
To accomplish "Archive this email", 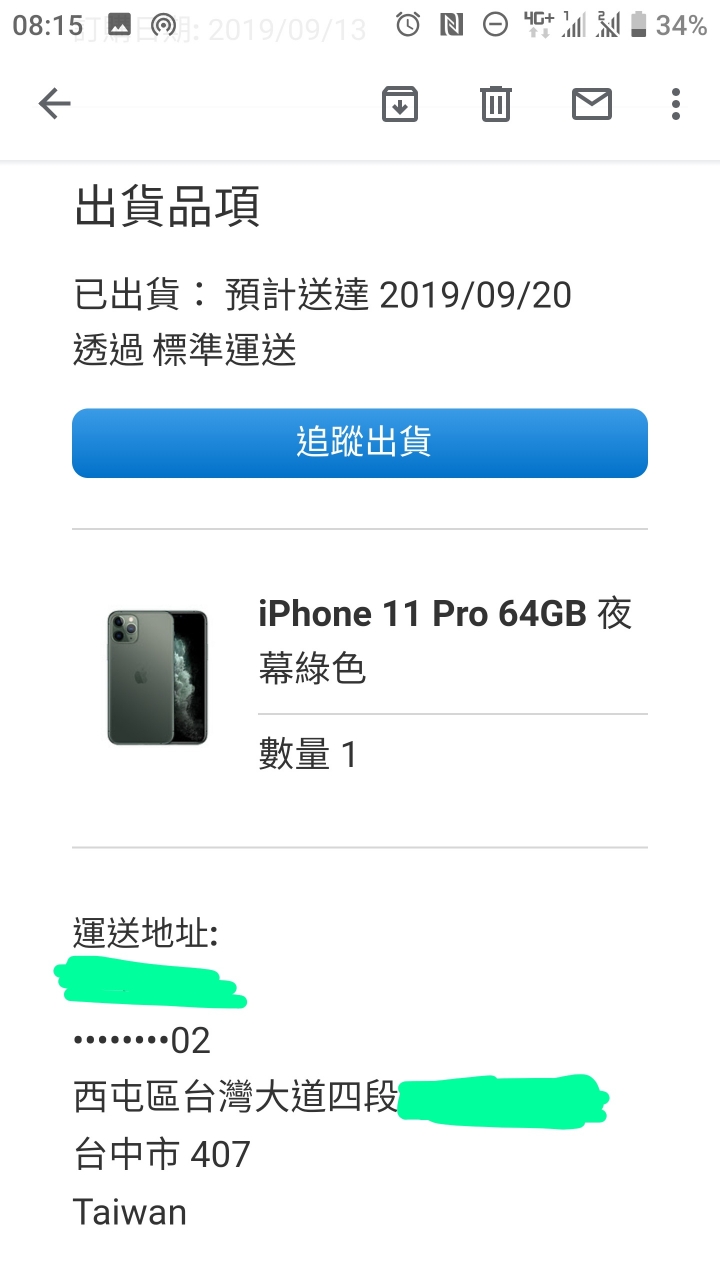I will 399,103.
